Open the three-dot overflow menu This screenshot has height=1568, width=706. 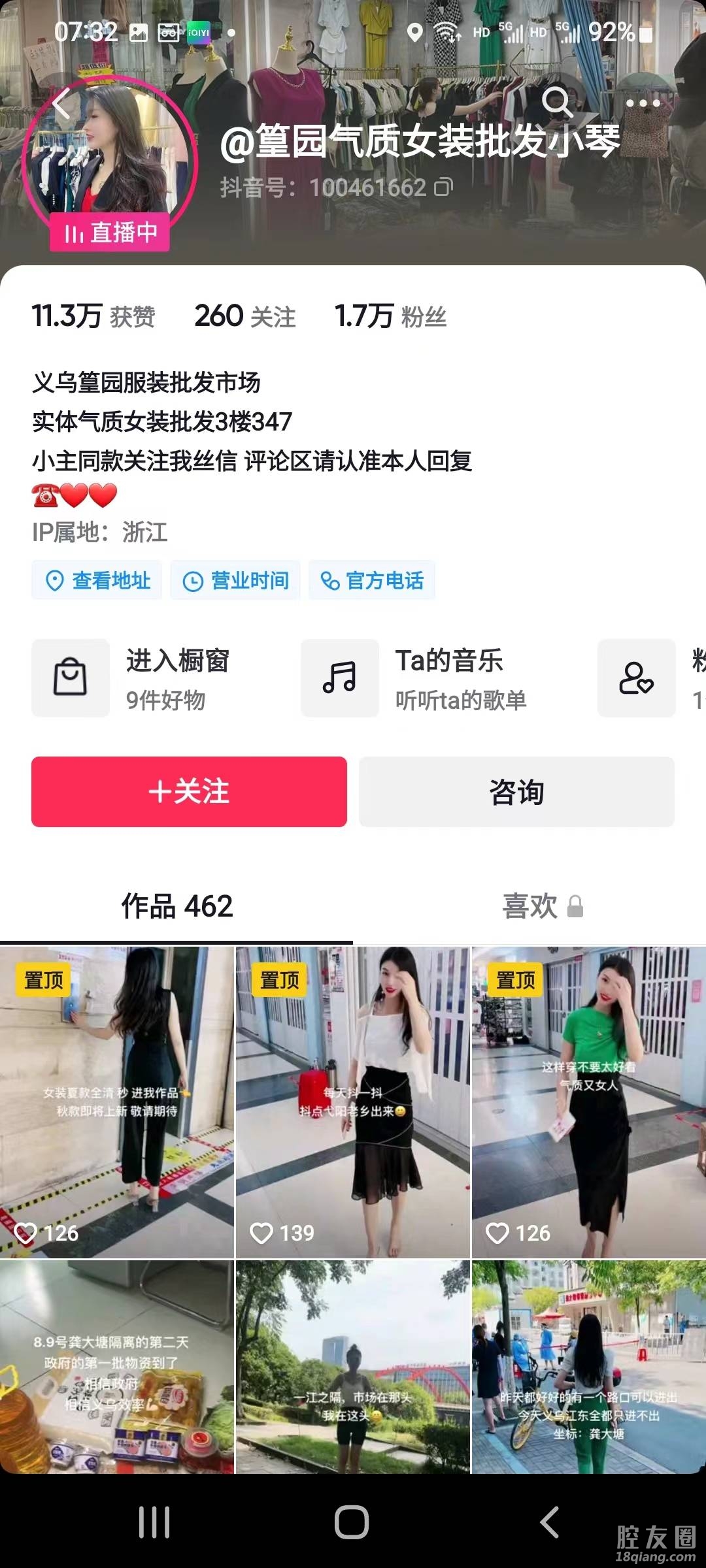coord(643,103)
